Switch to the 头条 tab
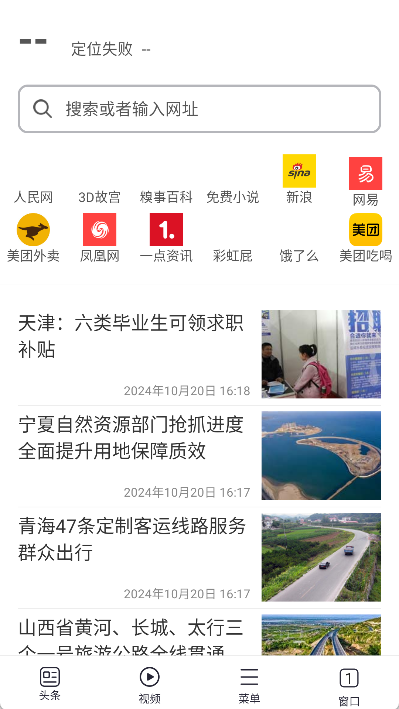399x709 pixels. click(x=50, y=684)
